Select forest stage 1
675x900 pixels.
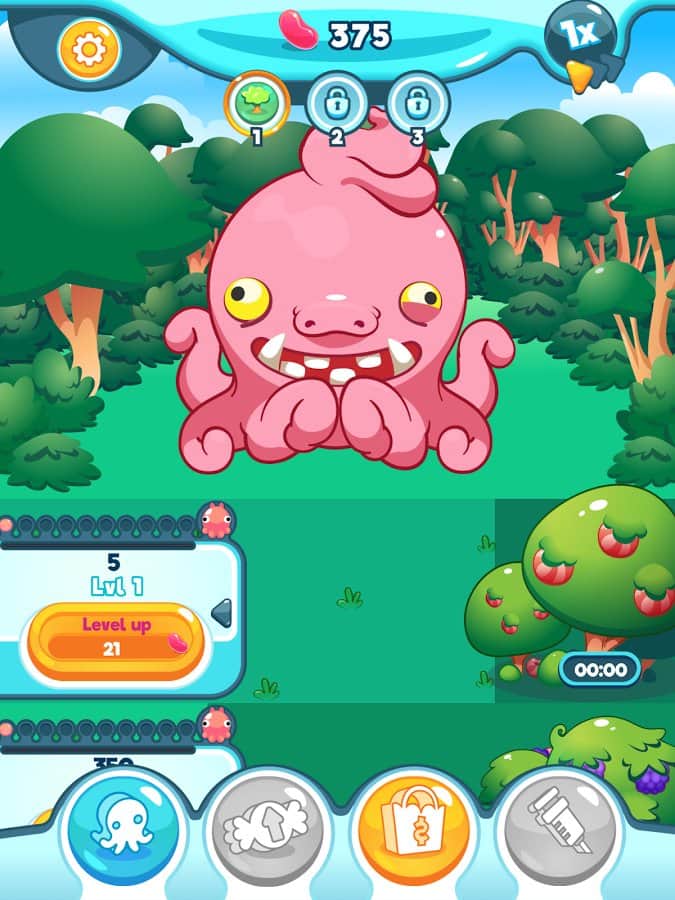(257, 103)
